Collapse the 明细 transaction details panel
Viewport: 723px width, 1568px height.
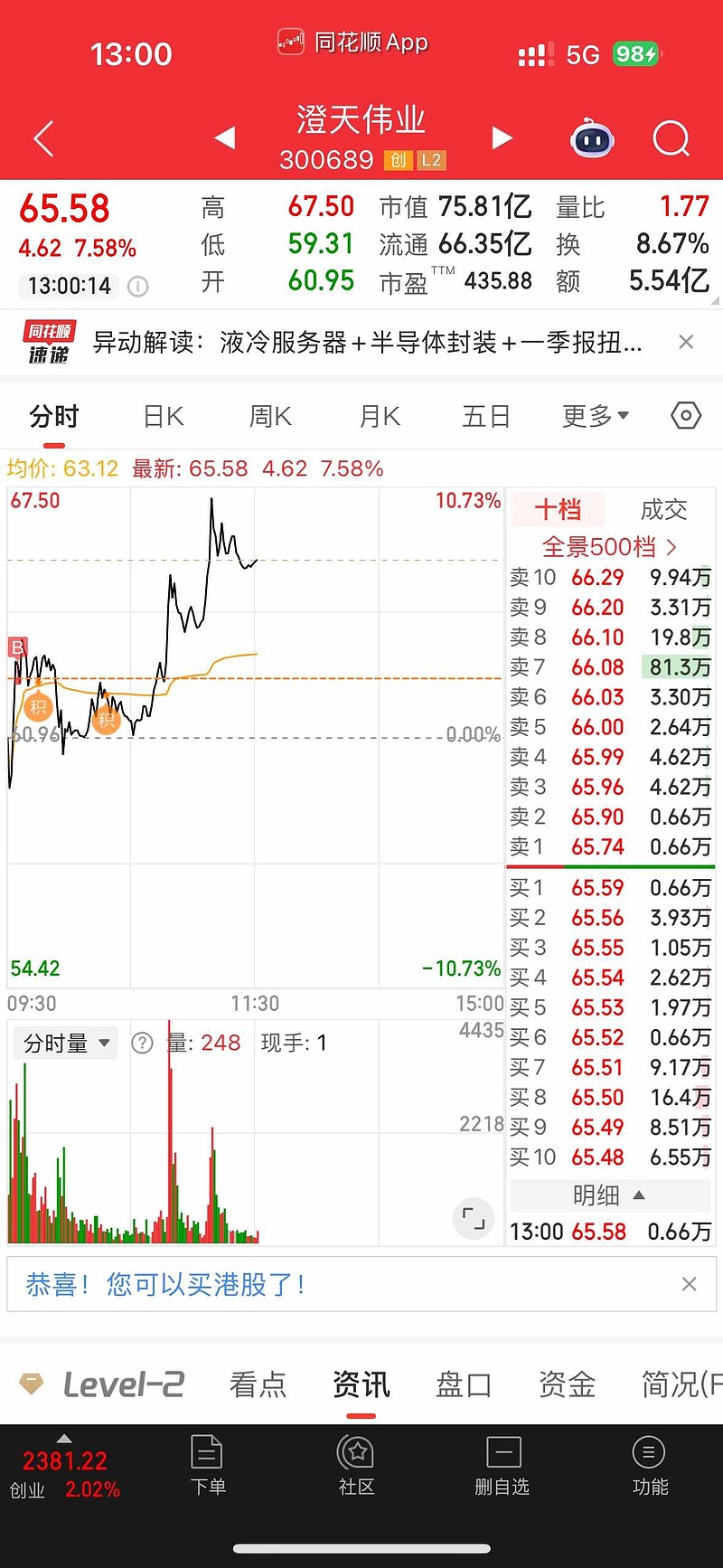click(x=608, y=1195)
